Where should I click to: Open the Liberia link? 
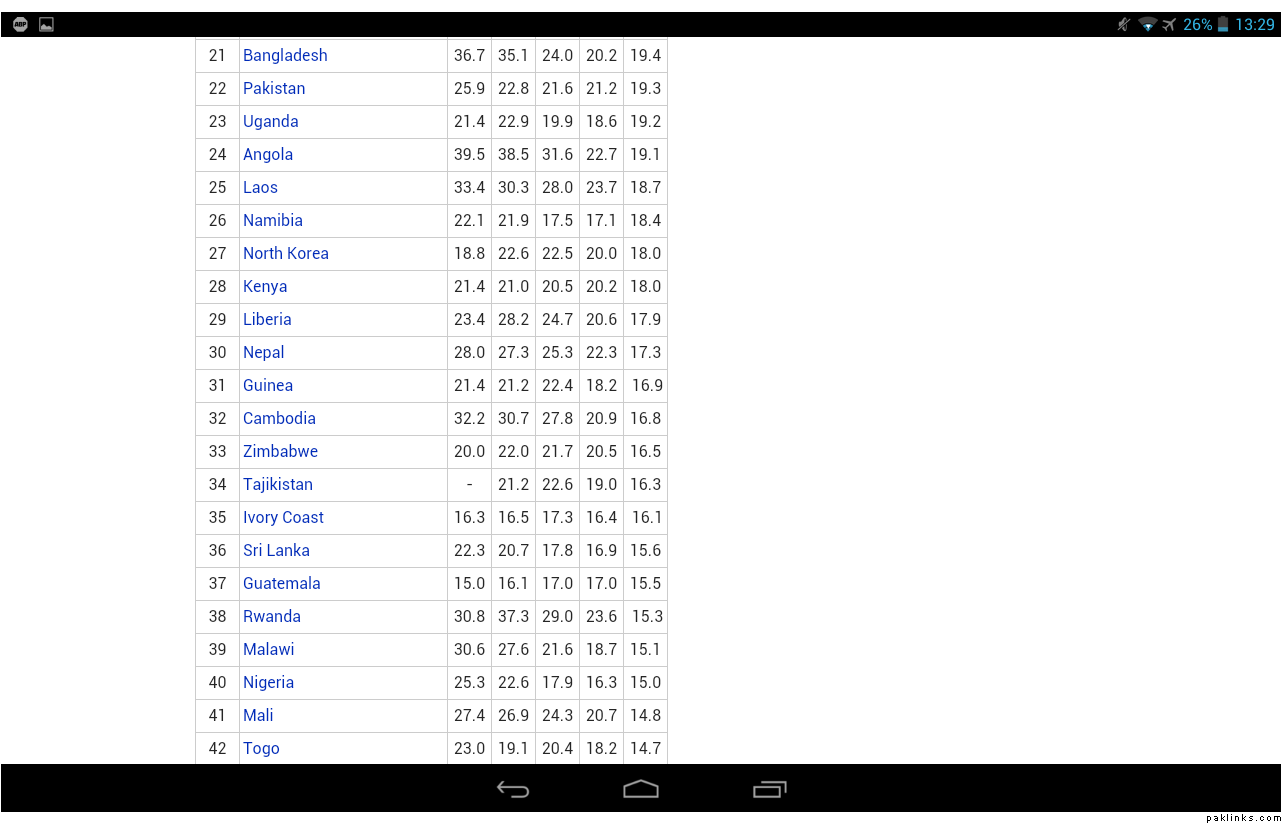point(267,320)
